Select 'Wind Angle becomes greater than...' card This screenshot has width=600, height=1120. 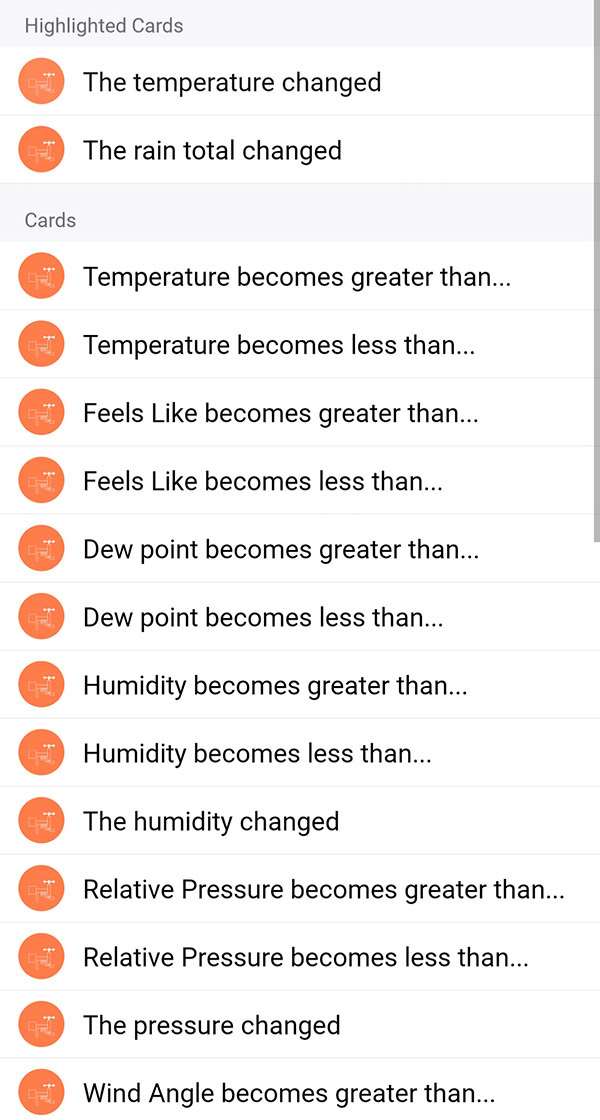[289, 1092]
